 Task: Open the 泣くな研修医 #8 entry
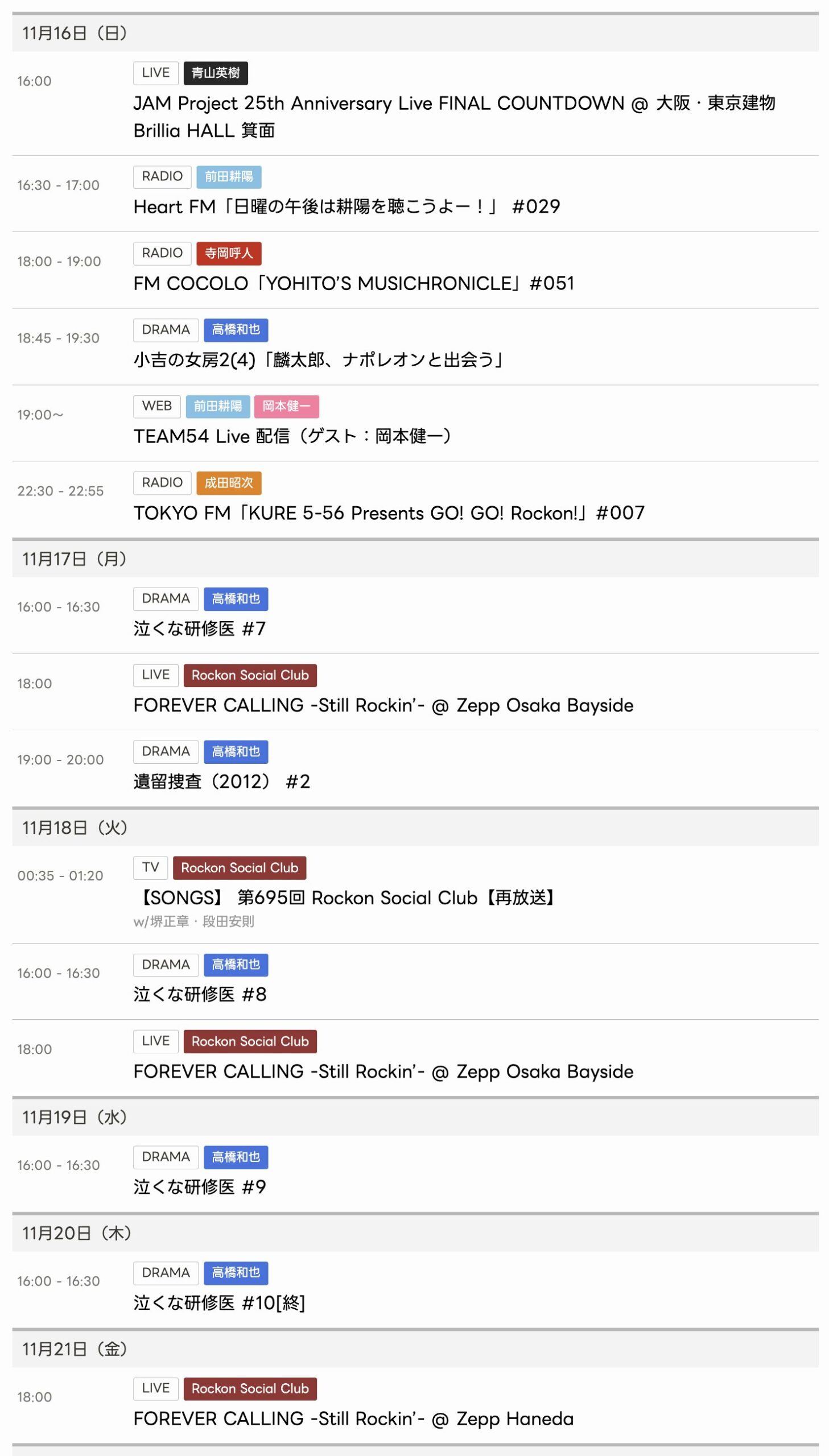[x=199, y=995]
